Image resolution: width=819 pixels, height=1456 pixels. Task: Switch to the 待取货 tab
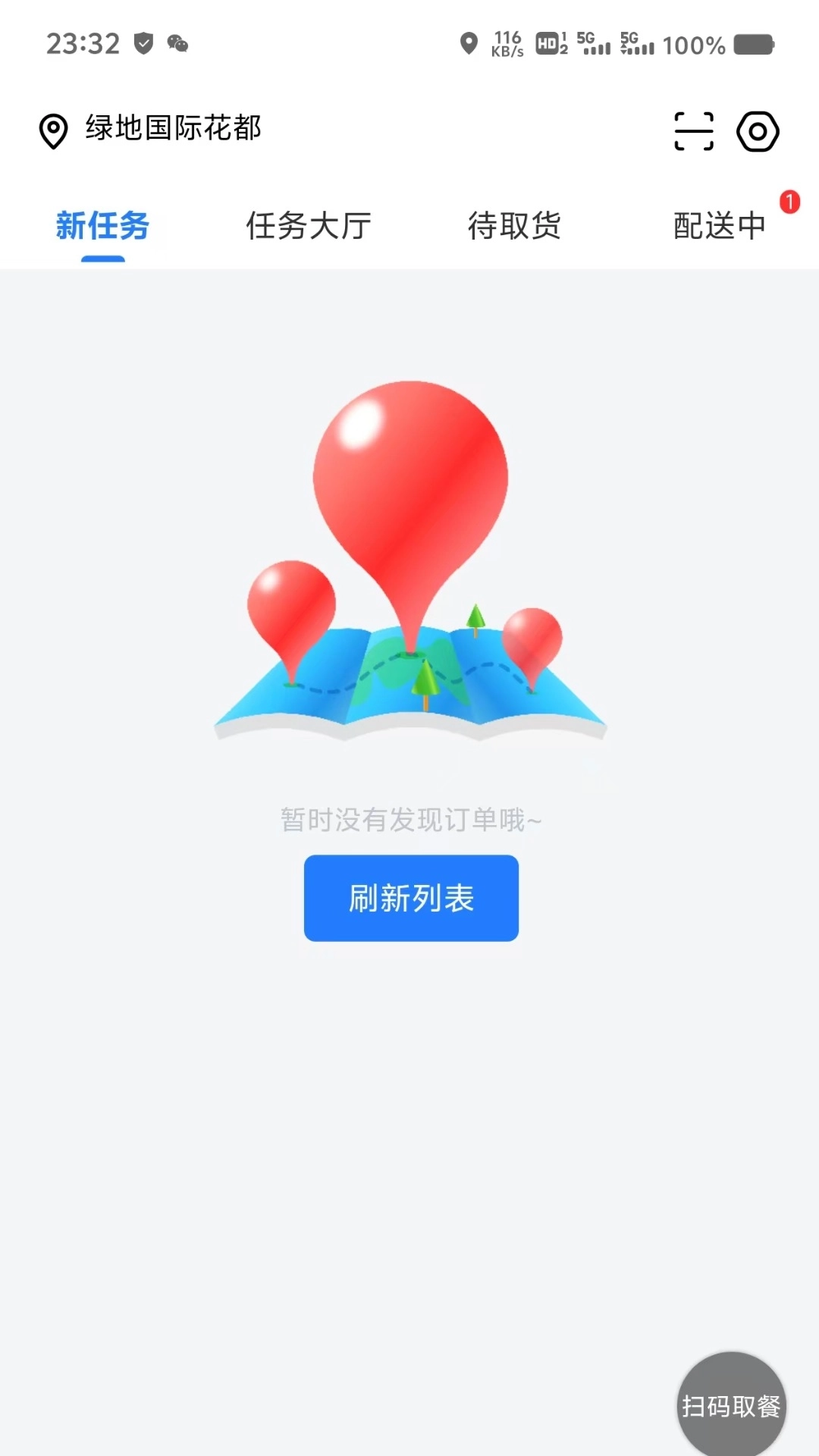pos(514,225)
